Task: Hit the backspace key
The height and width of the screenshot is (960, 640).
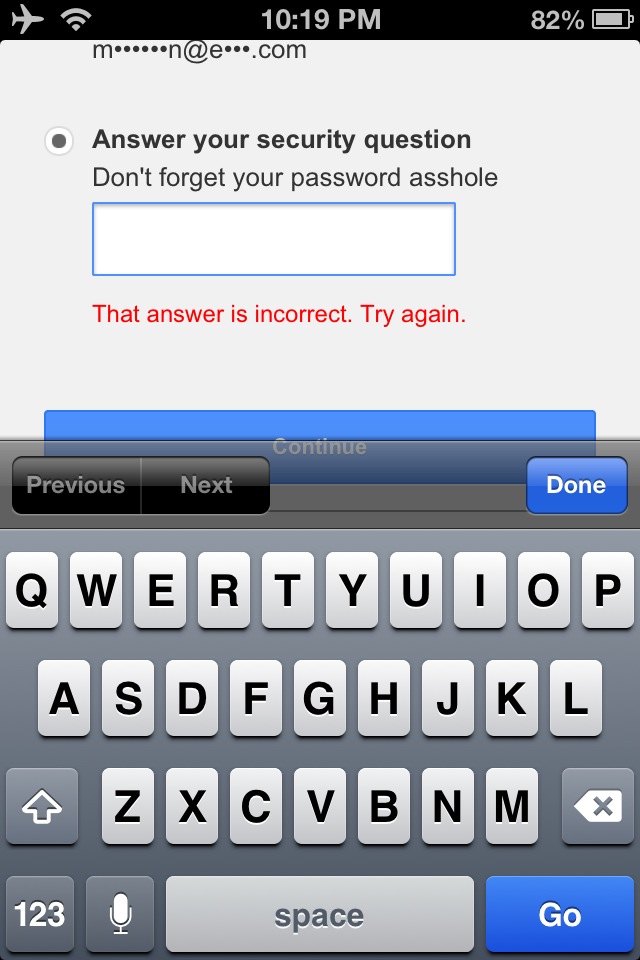Action: click(597, 806)
